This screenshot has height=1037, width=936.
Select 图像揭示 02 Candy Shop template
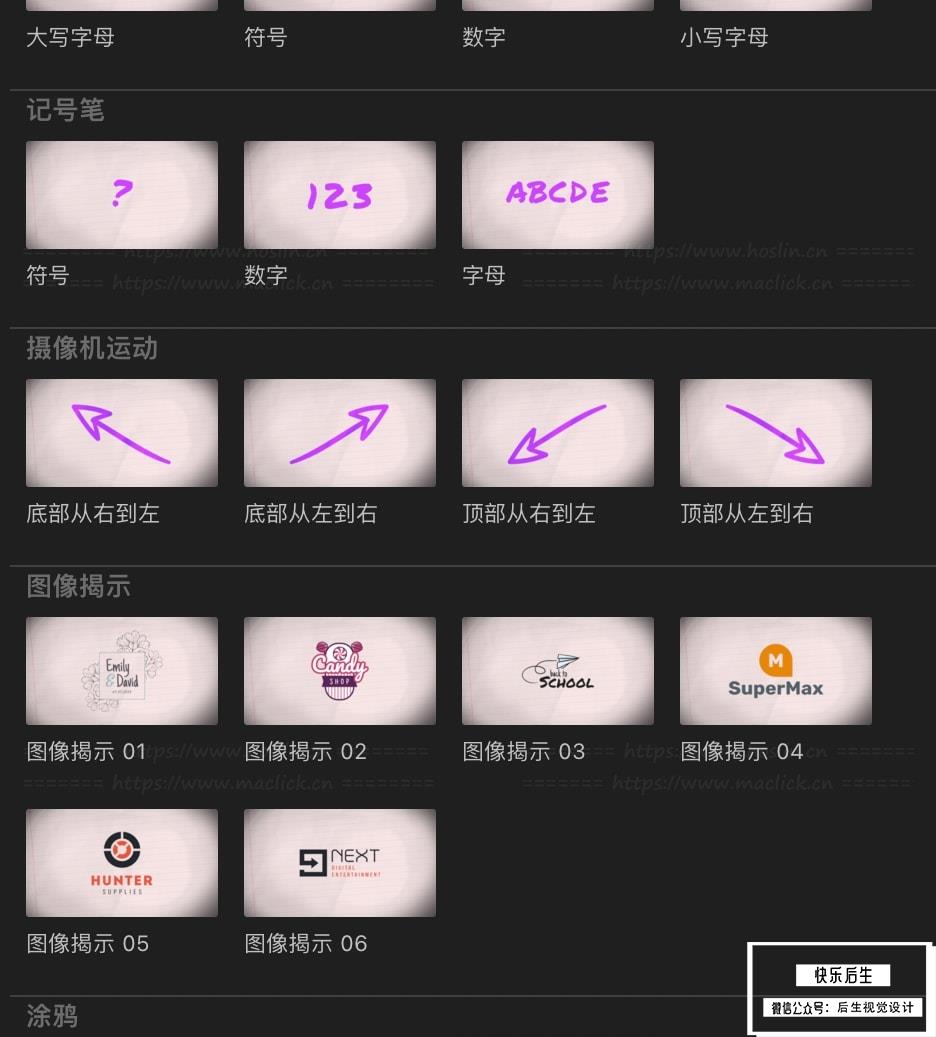[x=340, y=671]
